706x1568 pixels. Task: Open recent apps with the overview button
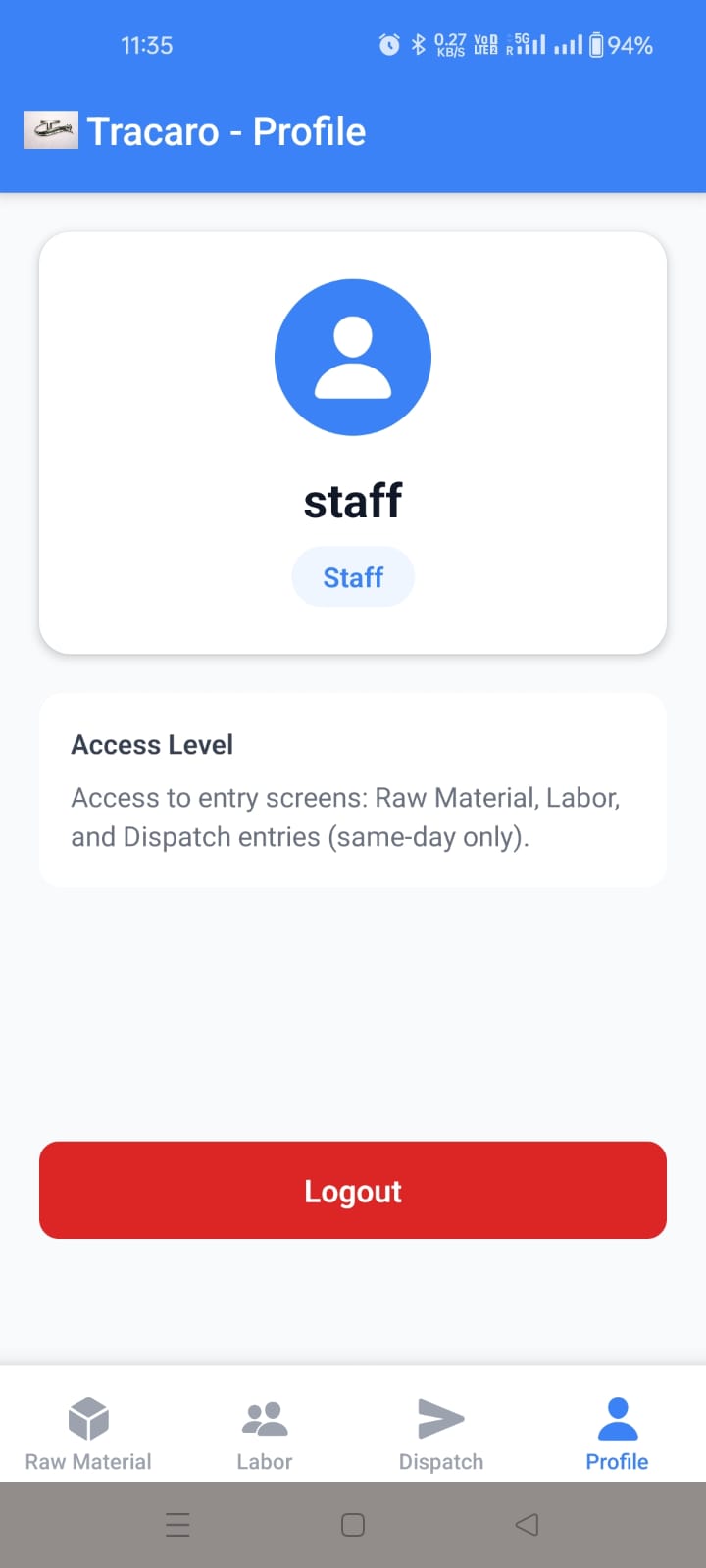pos(177,1524)
